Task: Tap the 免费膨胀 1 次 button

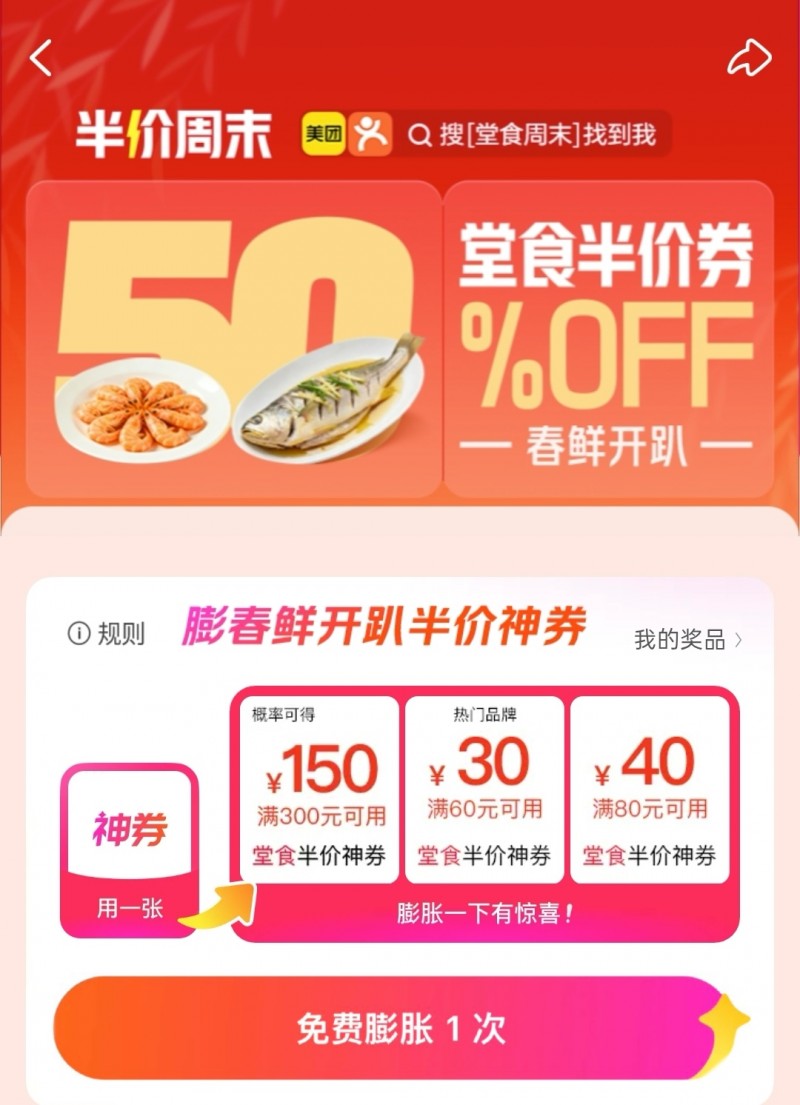Action: [400, 1028]
